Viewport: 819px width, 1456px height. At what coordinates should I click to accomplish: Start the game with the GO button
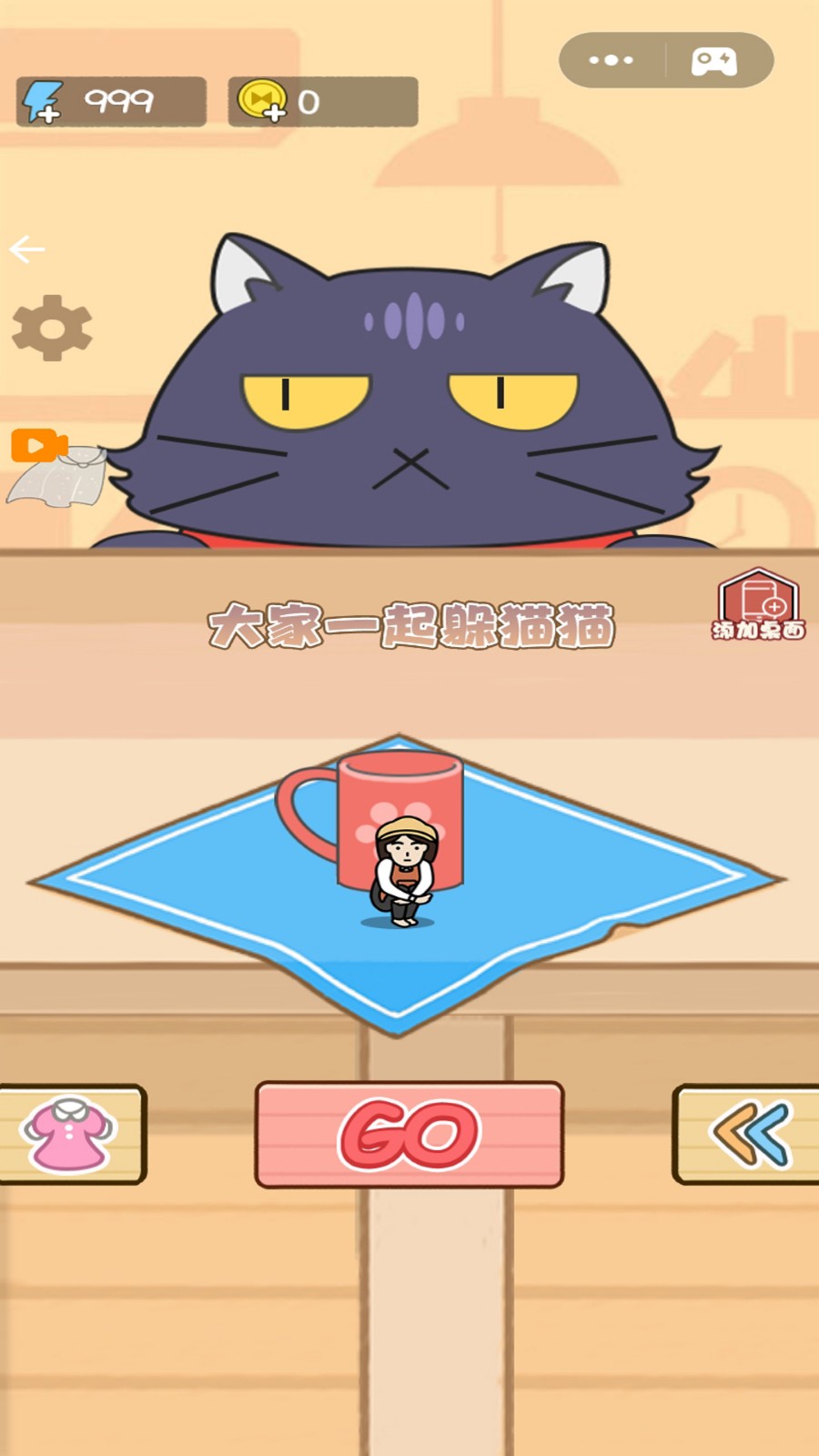[409, 1134]
